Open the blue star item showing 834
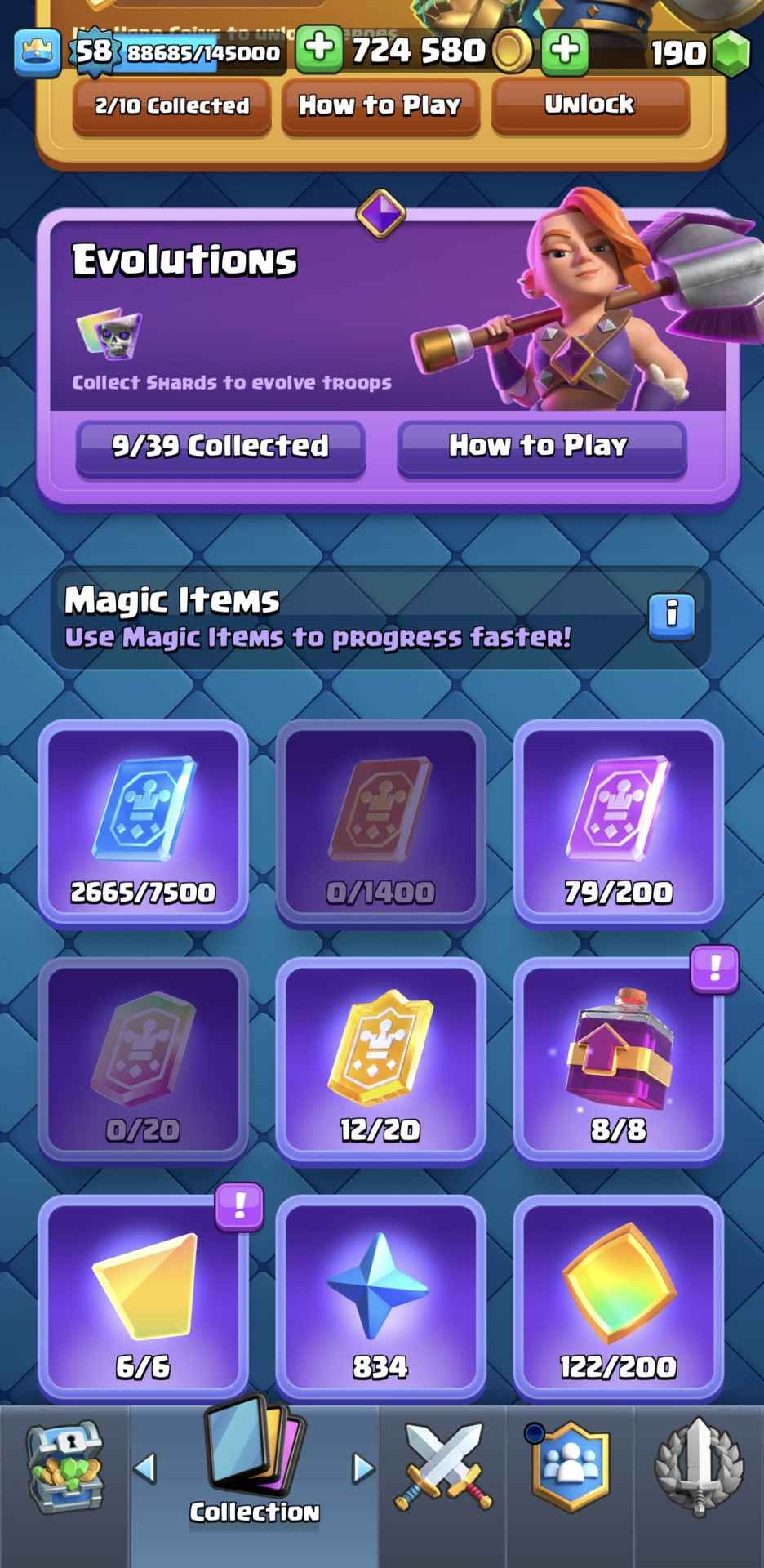The height and width of the screenshot is (1568, 764). pyautogui.click(x=380, y=1297)
